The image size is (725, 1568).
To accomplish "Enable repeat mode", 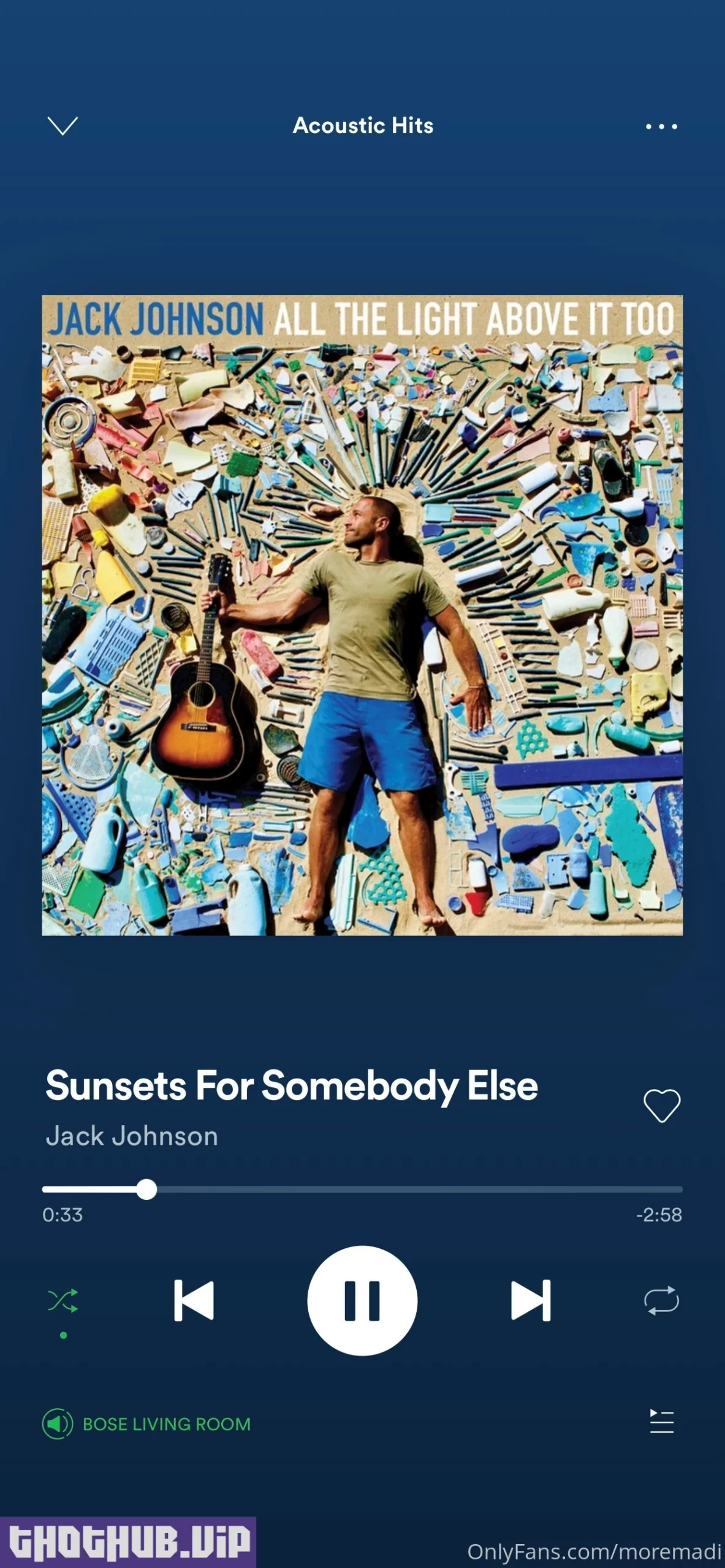I will (x=661, y=1300).
